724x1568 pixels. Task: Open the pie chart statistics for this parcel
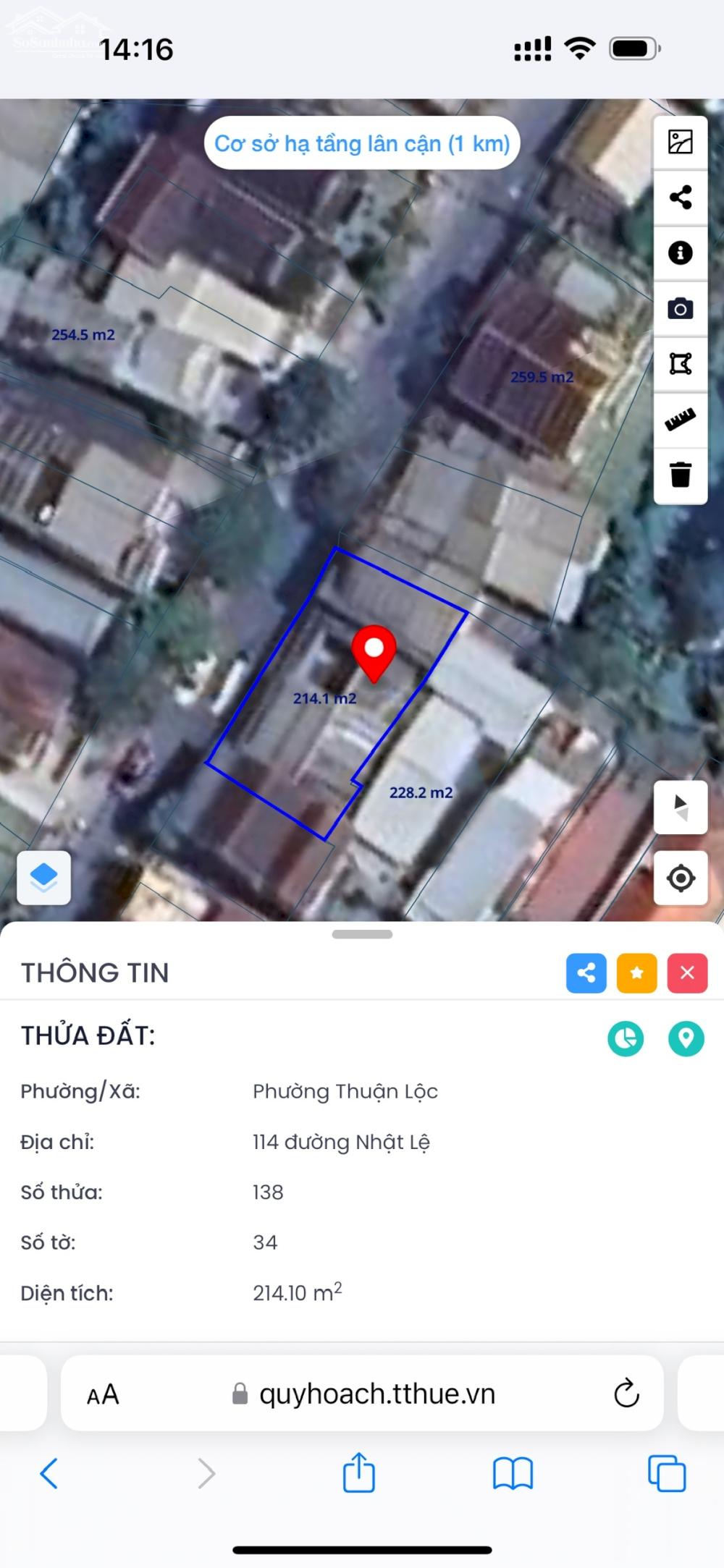624,1038
